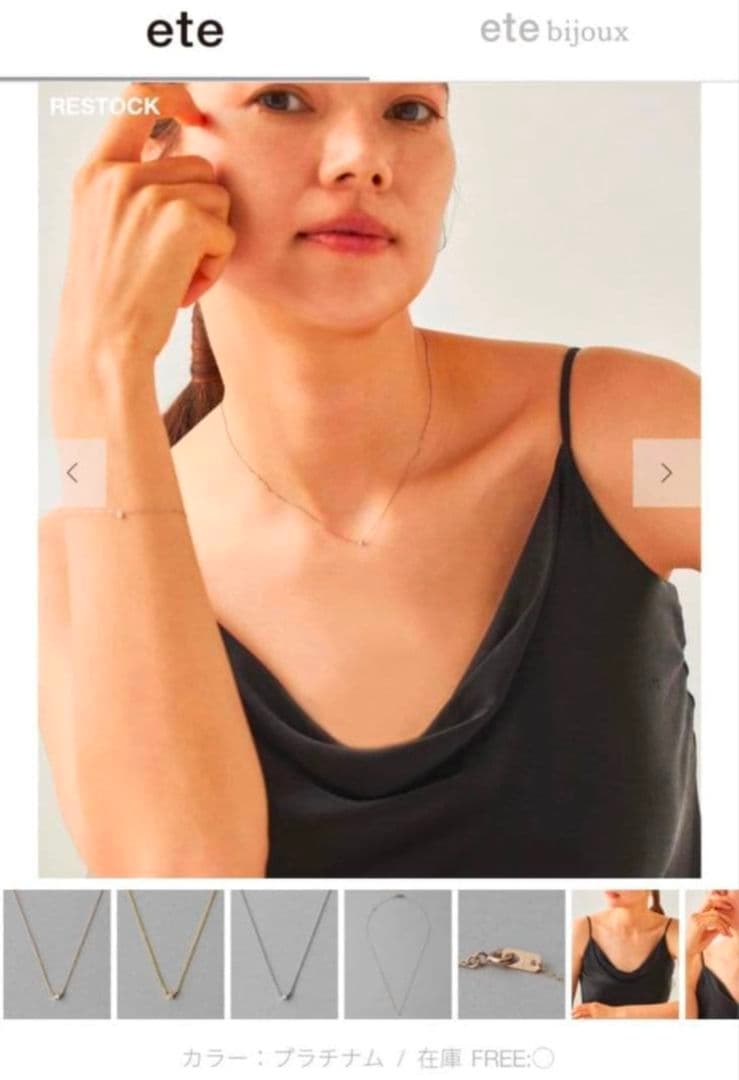
Task: Select the silver platinum necklace thumbnail
Action: (x=284, y=954)
